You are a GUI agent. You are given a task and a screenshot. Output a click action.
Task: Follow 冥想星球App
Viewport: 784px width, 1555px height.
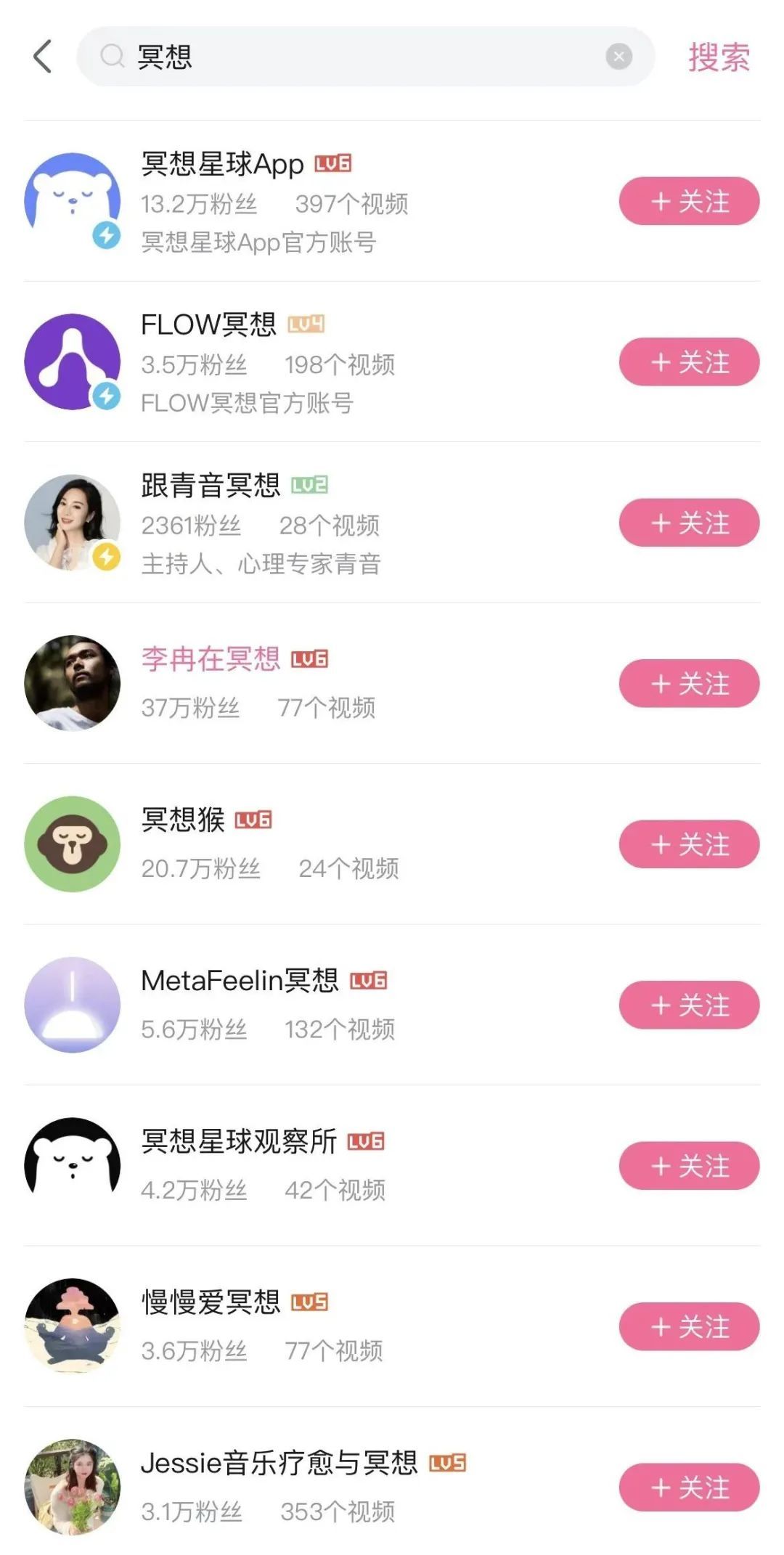coord(689,201)
